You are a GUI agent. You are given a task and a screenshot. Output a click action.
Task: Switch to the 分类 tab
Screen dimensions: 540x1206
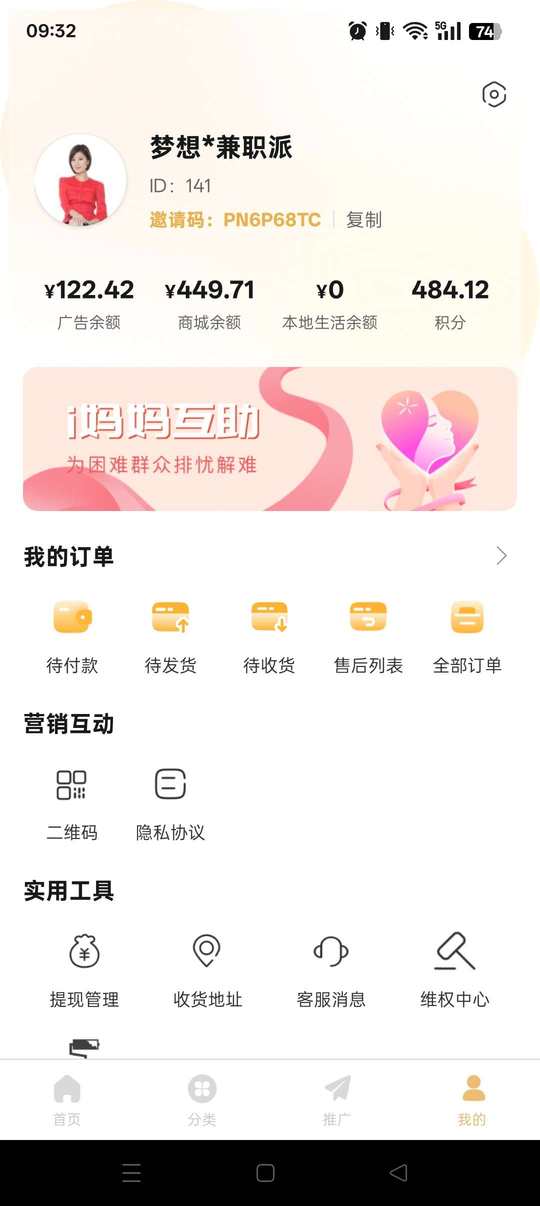[x=202, y=1100]
